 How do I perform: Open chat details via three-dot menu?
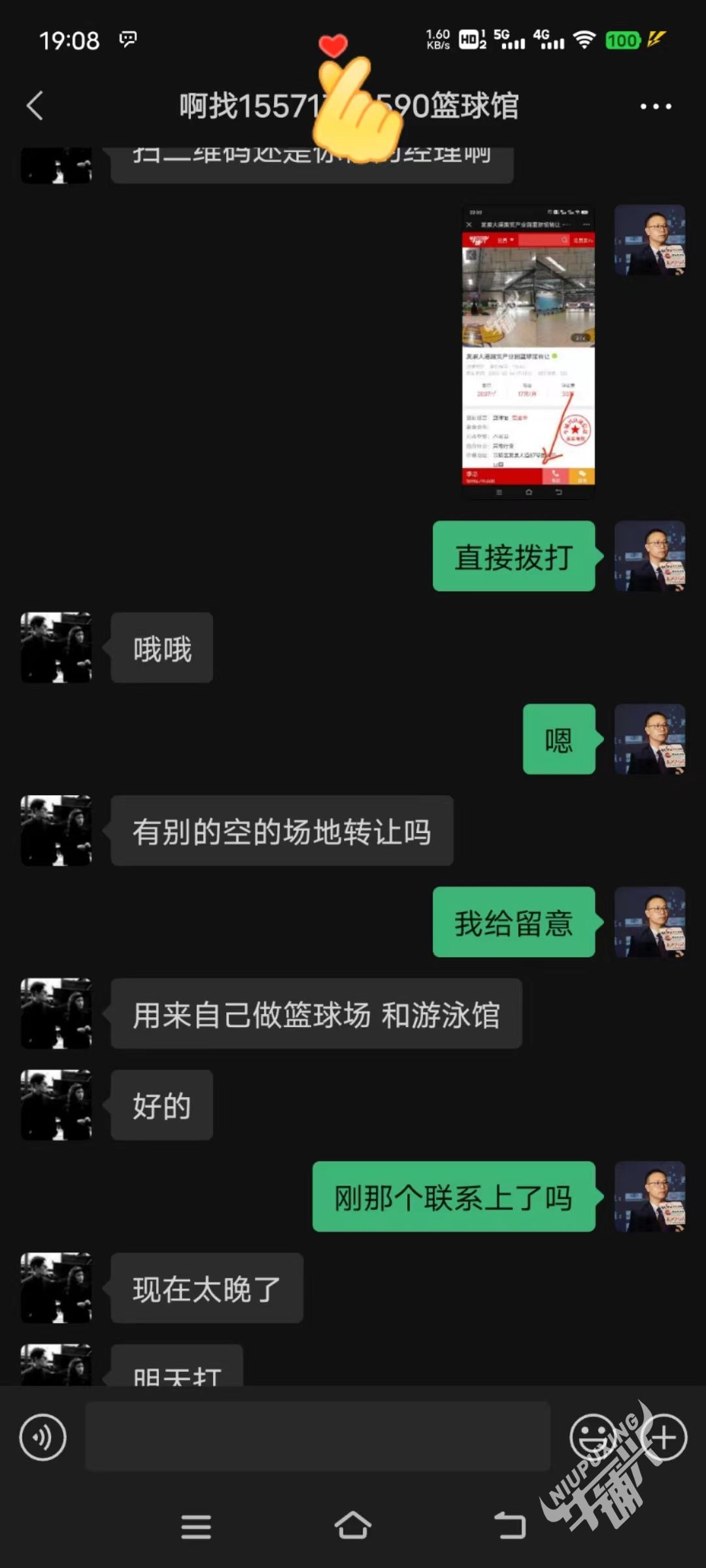655,106
